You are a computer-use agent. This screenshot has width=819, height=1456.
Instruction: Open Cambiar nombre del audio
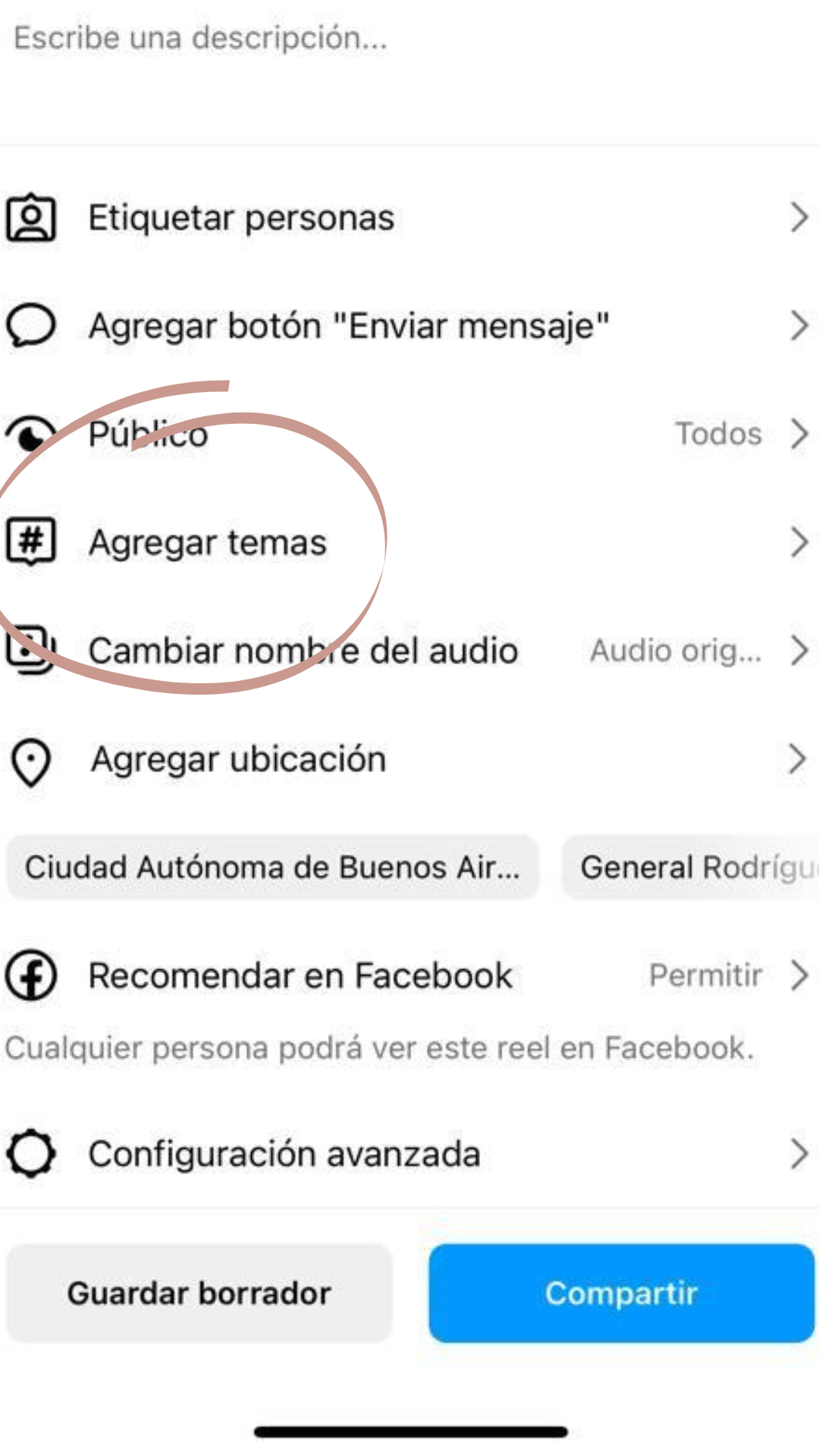pos(409,651)
